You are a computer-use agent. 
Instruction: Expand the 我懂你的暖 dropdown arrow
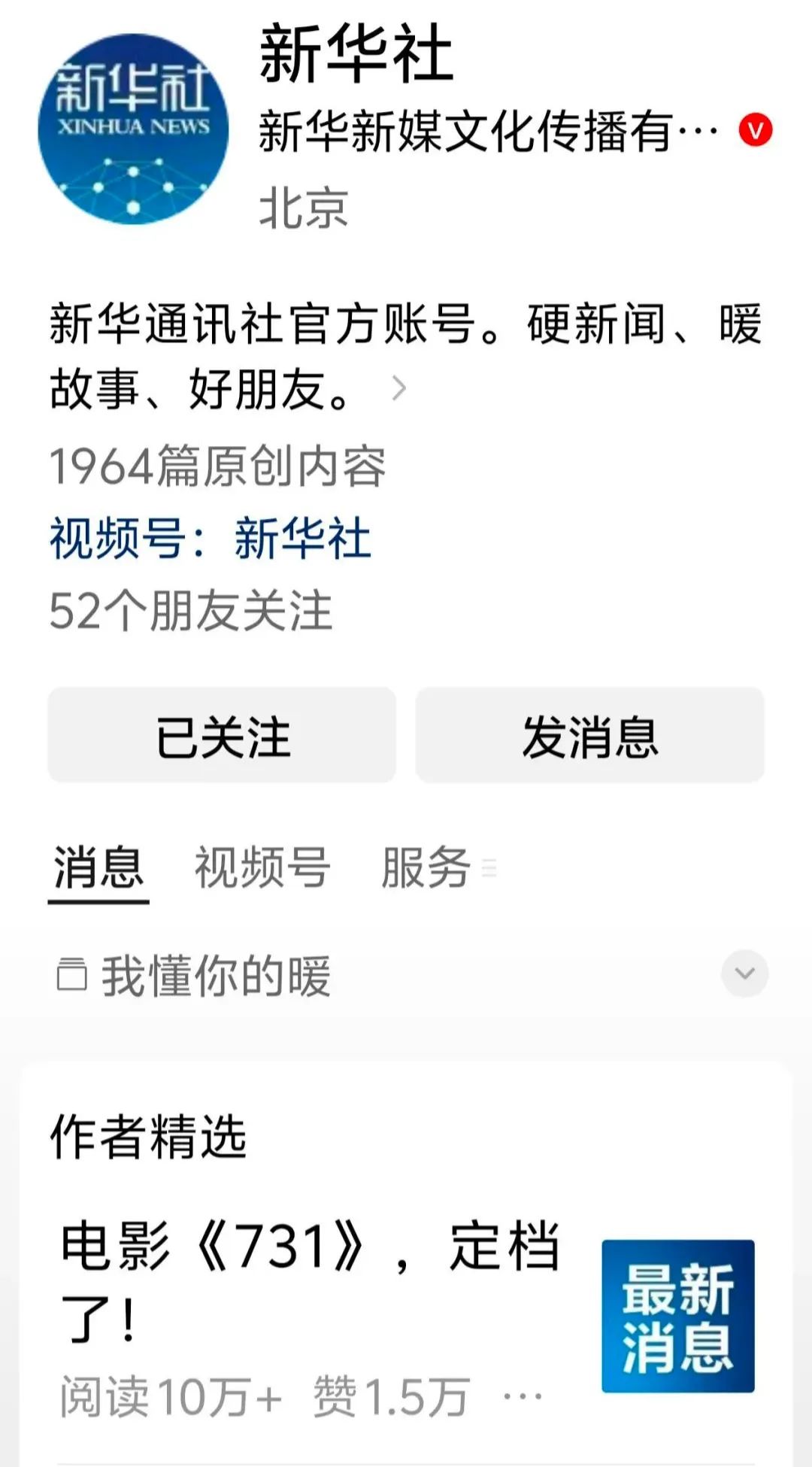[744, 973]
